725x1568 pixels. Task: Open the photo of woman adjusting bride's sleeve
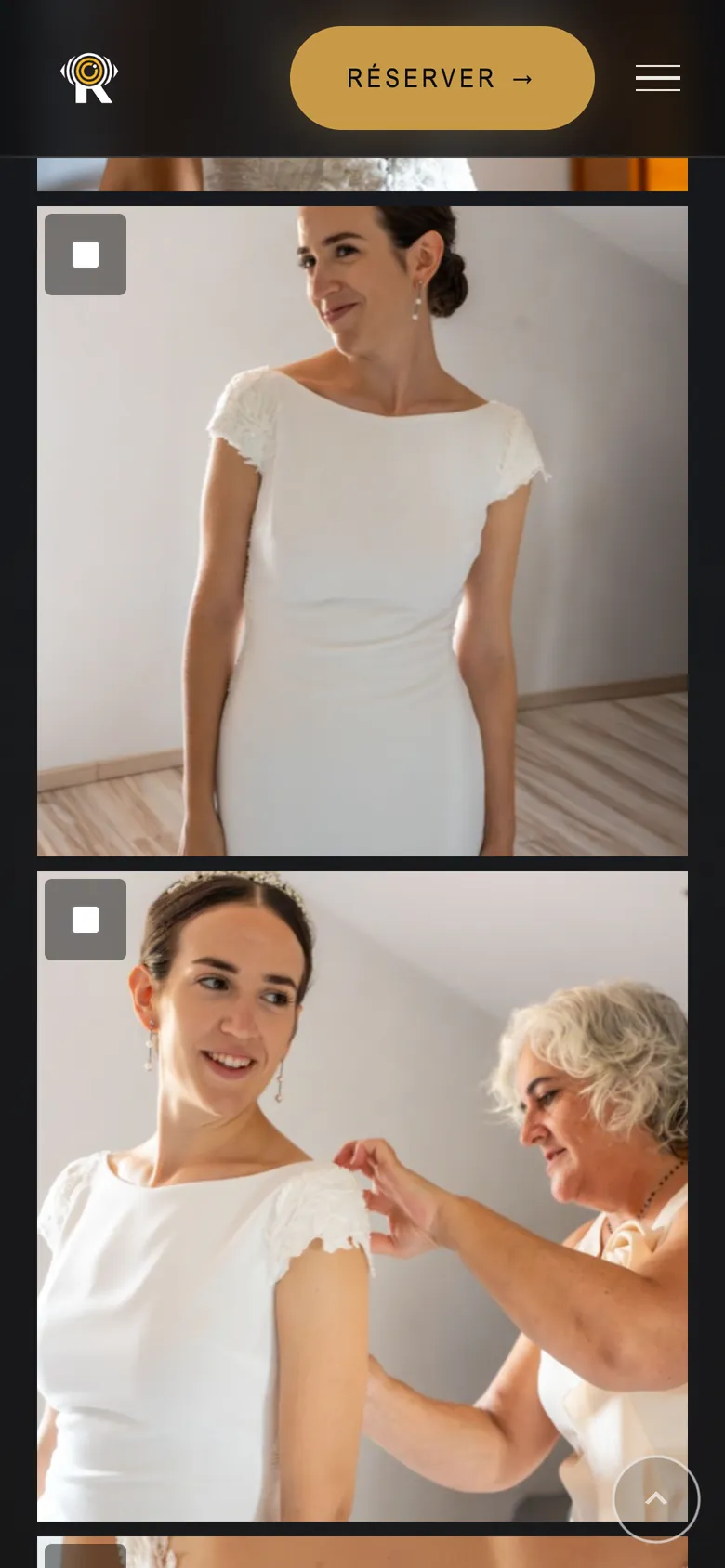[362, 1196]
